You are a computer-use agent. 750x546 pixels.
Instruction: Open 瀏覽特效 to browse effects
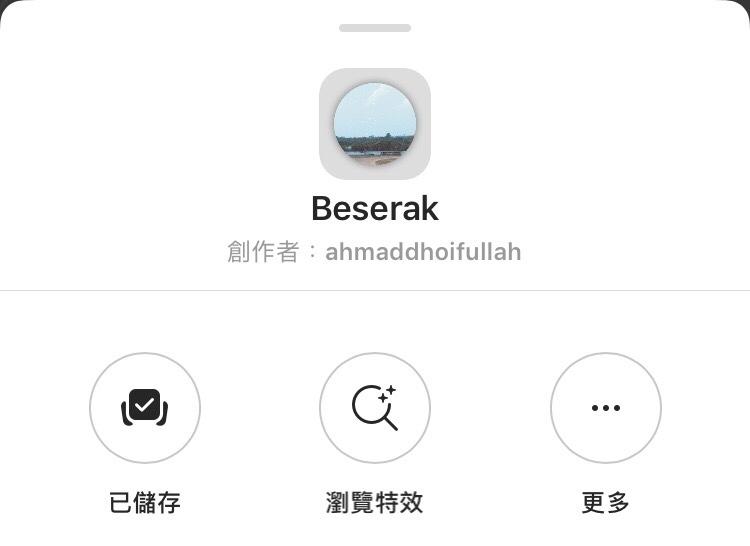375,408
